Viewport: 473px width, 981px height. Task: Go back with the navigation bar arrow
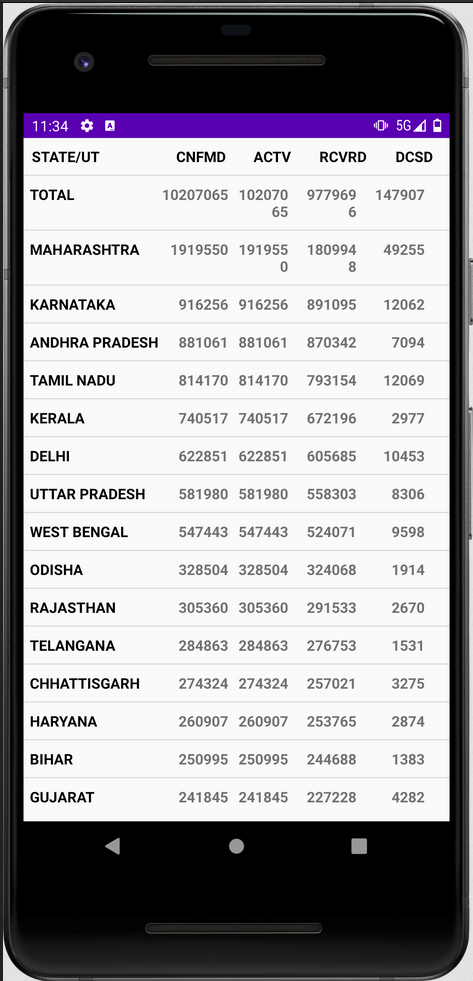113,846
